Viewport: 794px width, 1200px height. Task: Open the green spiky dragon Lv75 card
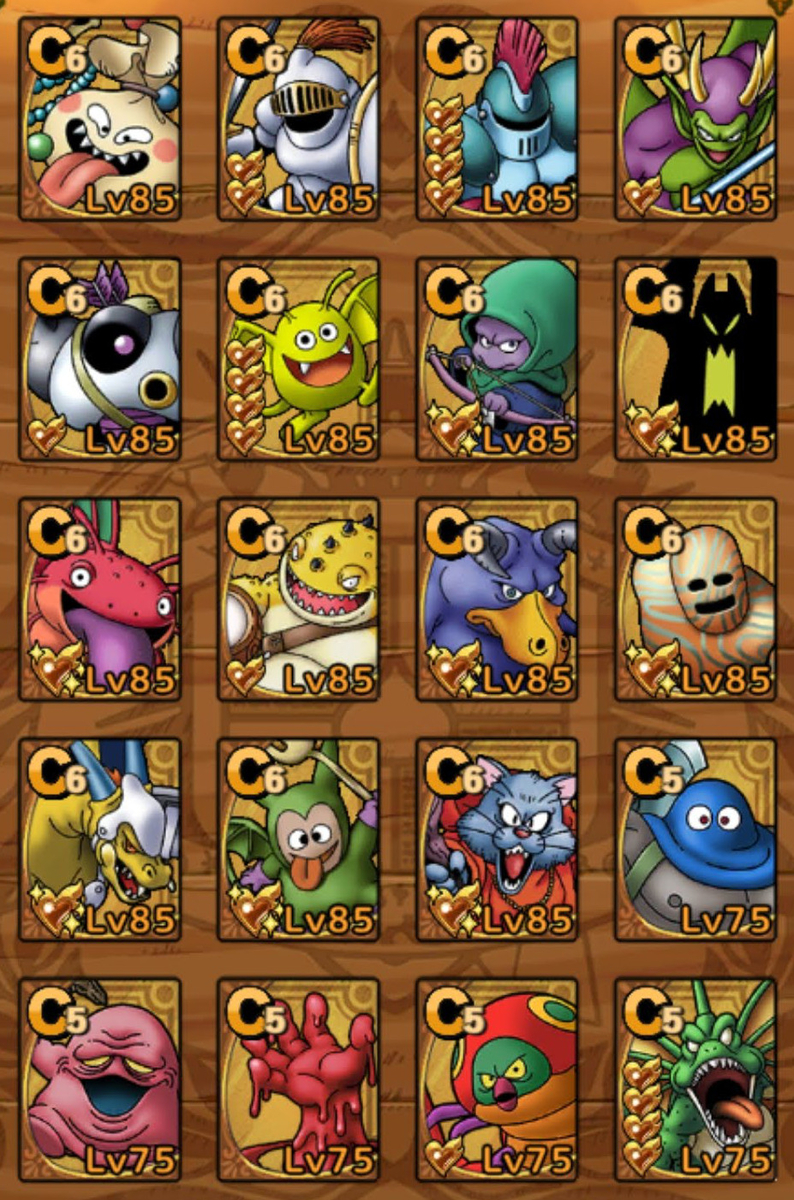coord(695,1078)
